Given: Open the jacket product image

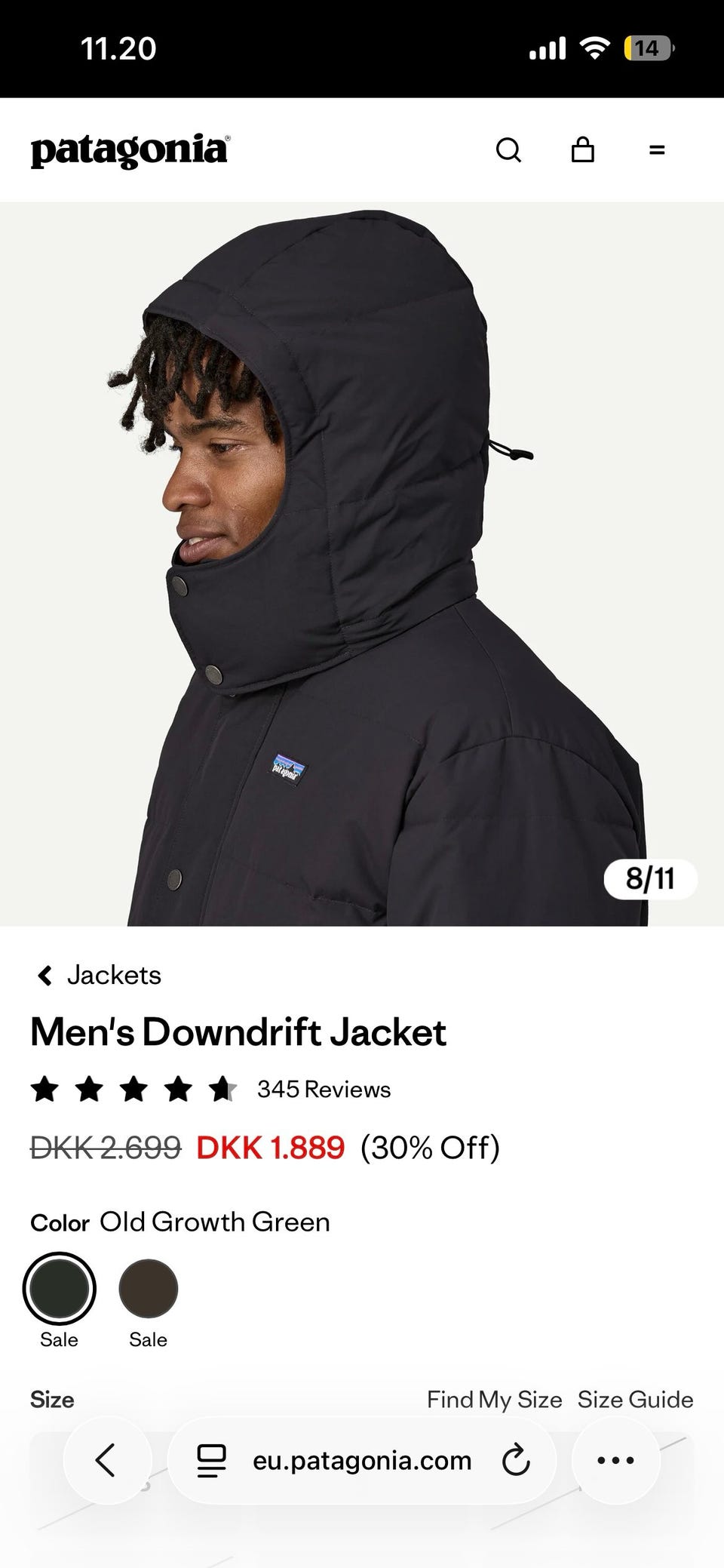Looking at the screenshot, I should tap(362, 564).
